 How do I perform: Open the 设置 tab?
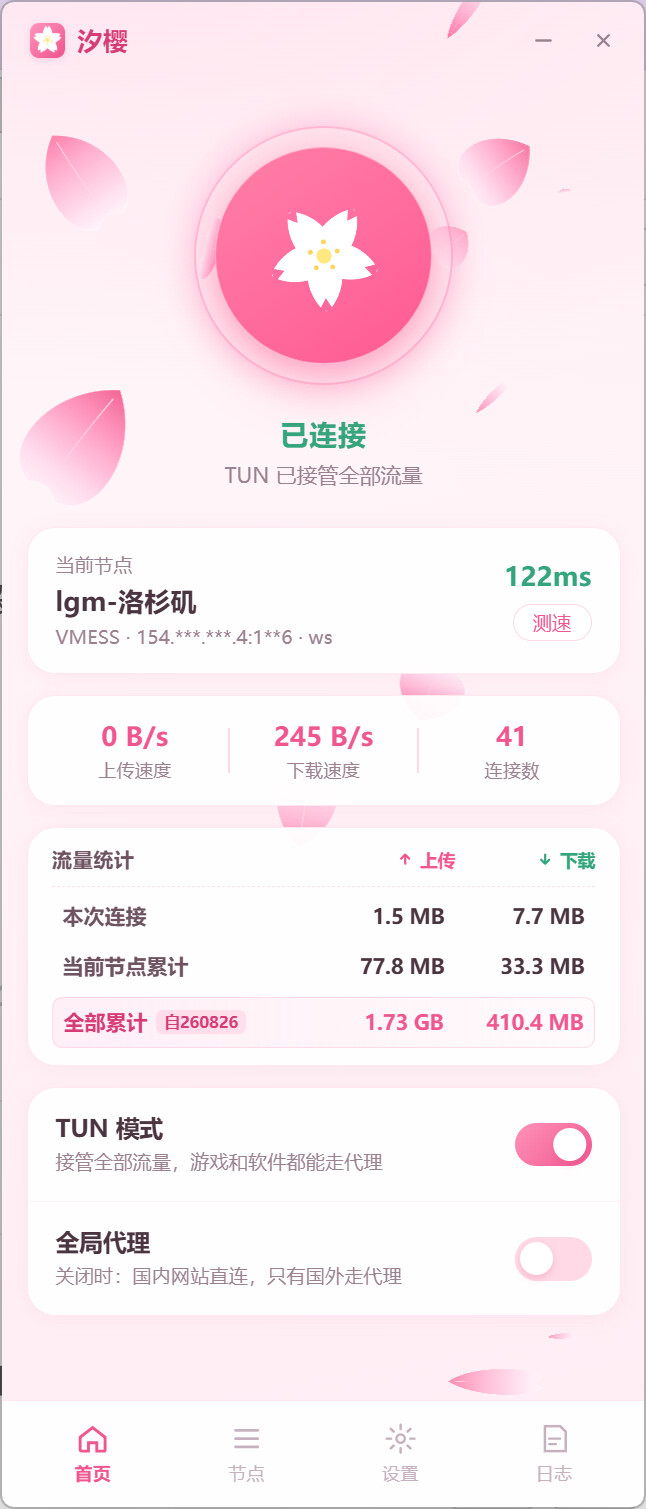400,1454
